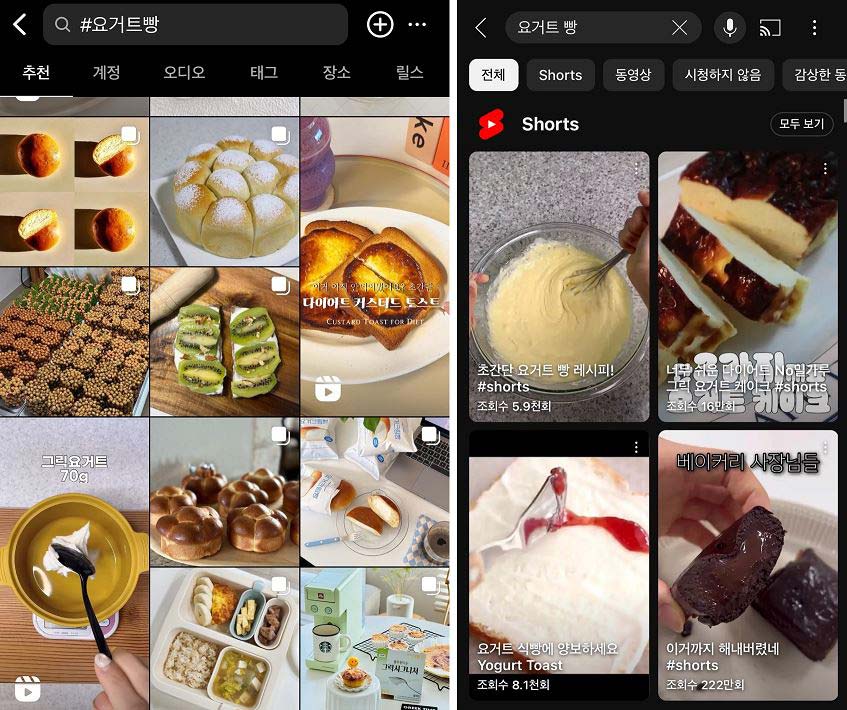Viewport: 847px width, 710px height.
Task: Open the kiwi toast post
Action: tap(224, 340)
